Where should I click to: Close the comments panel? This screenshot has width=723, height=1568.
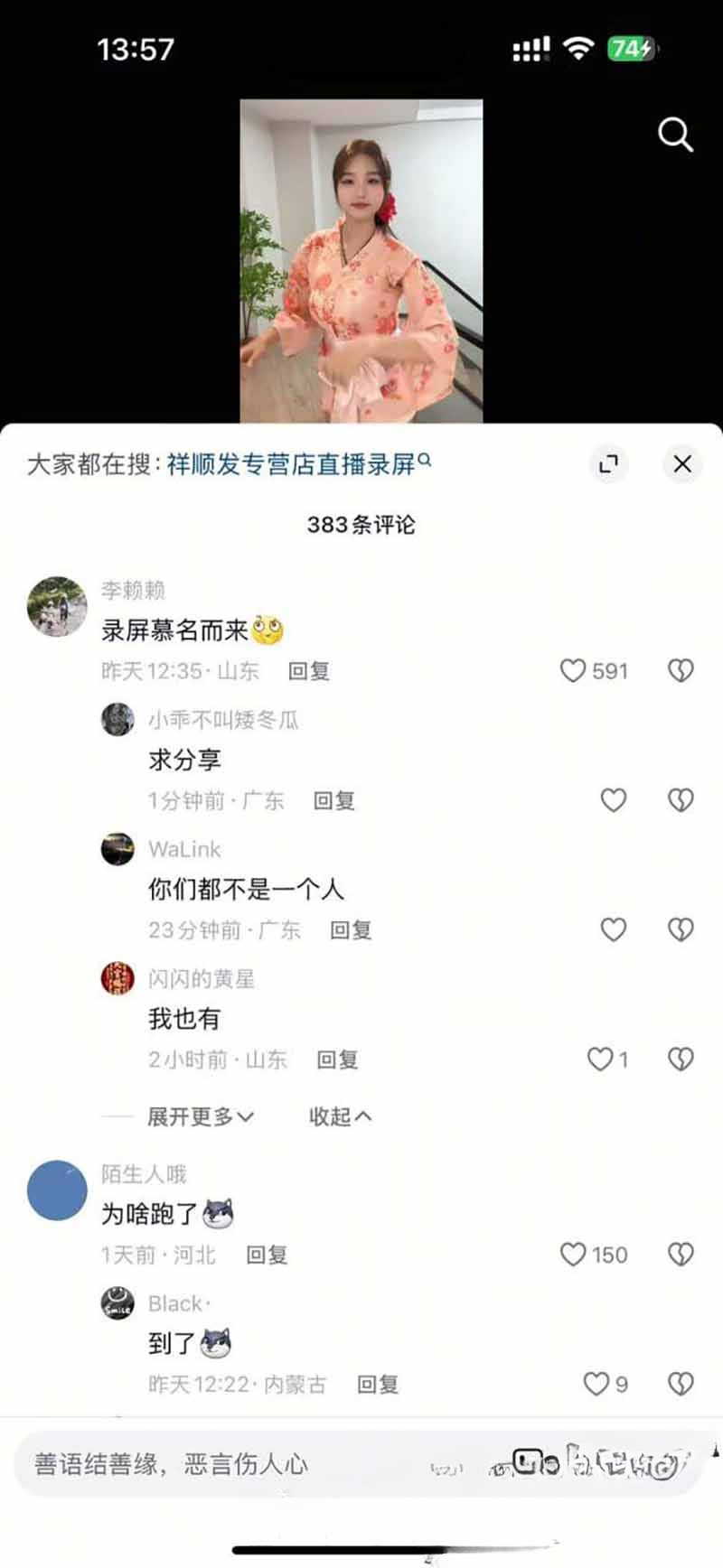[x=682, y=464]
